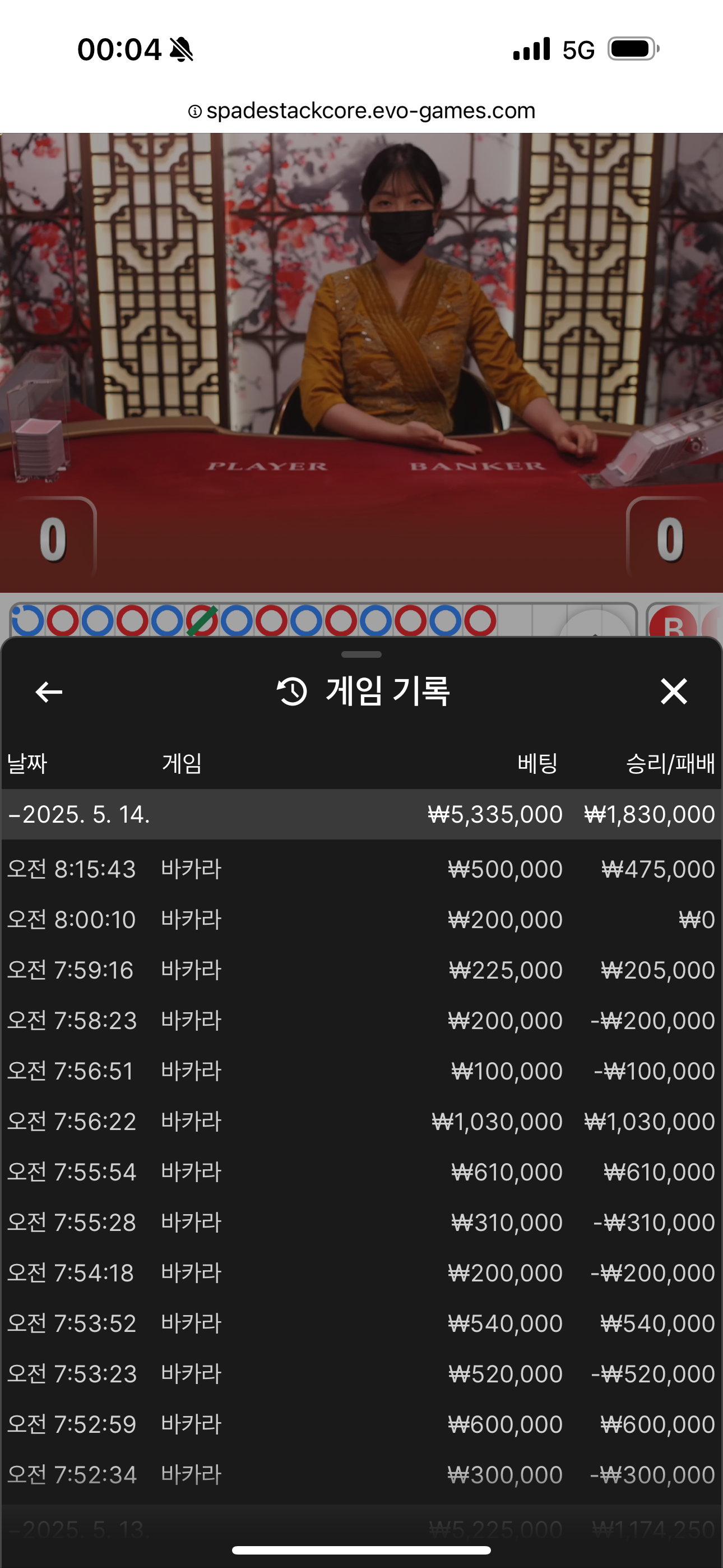Open the 오전 7:55:28 바카라 record
Image resolution: width=723 pixels, height=1568 pixels.
pyautogui.click(x=361, y=1223)
